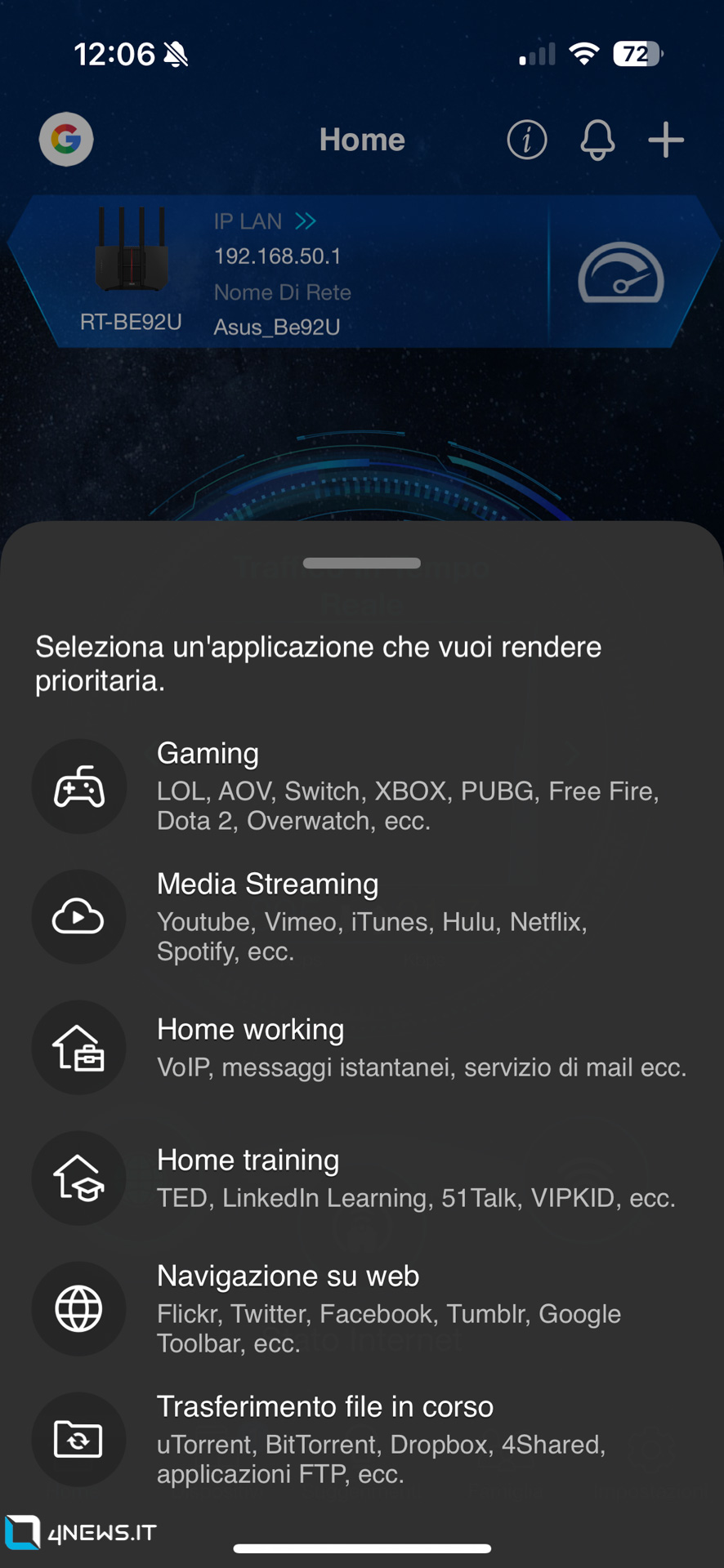Open IP LAN details arrows
Image resolution: width=724 pixels, height=1568 pixels.
[306, 221]
